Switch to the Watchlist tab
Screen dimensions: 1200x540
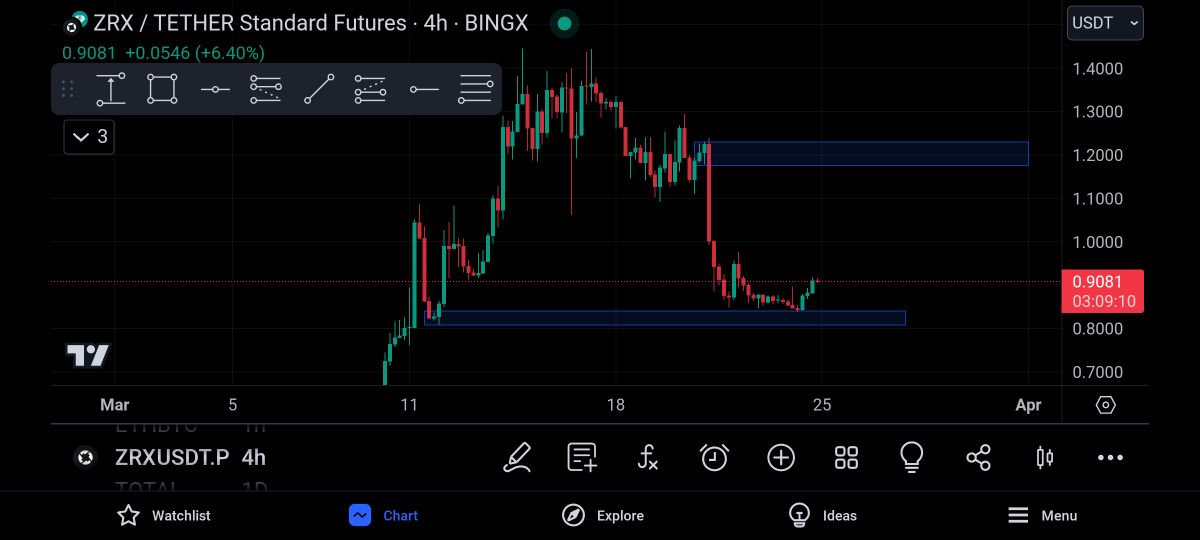pyautogui.click(x=164, y=515)
